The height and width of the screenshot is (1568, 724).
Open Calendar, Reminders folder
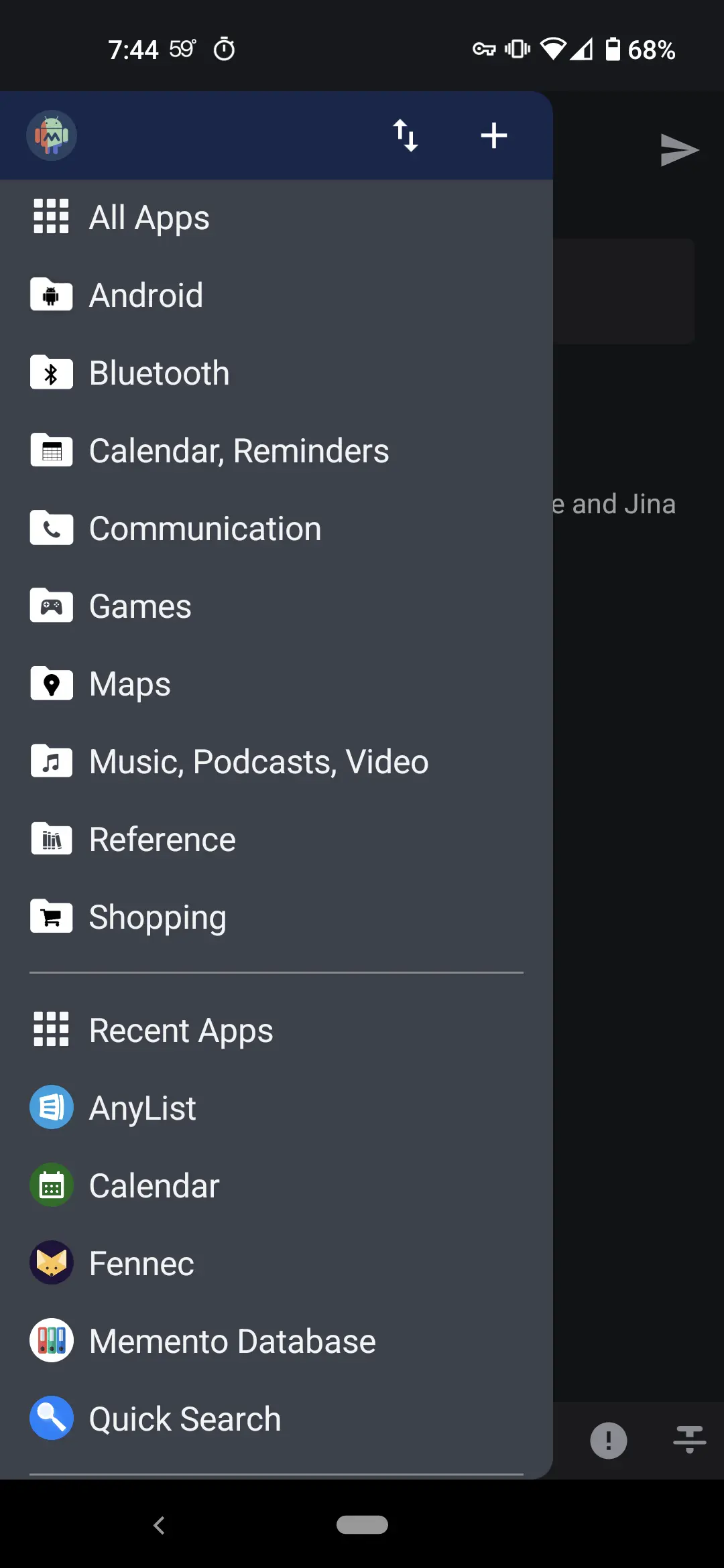276,451
